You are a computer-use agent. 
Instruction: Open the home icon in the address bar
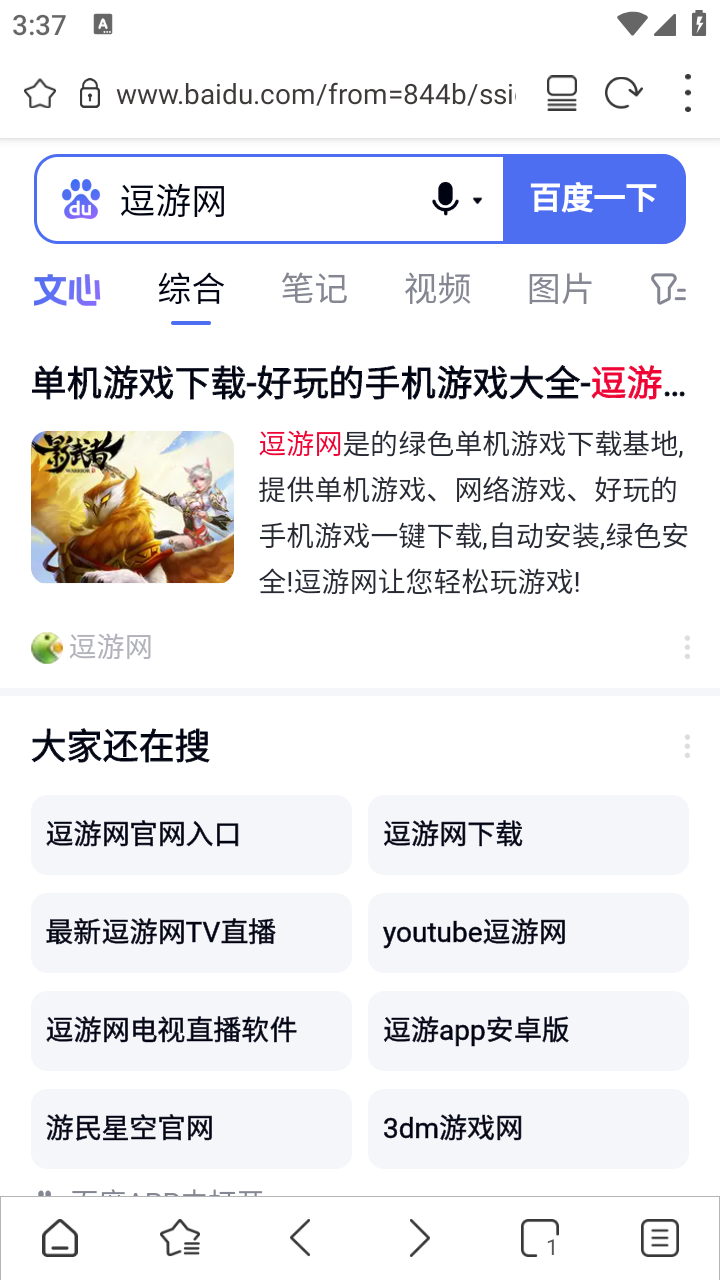(40, 92)
